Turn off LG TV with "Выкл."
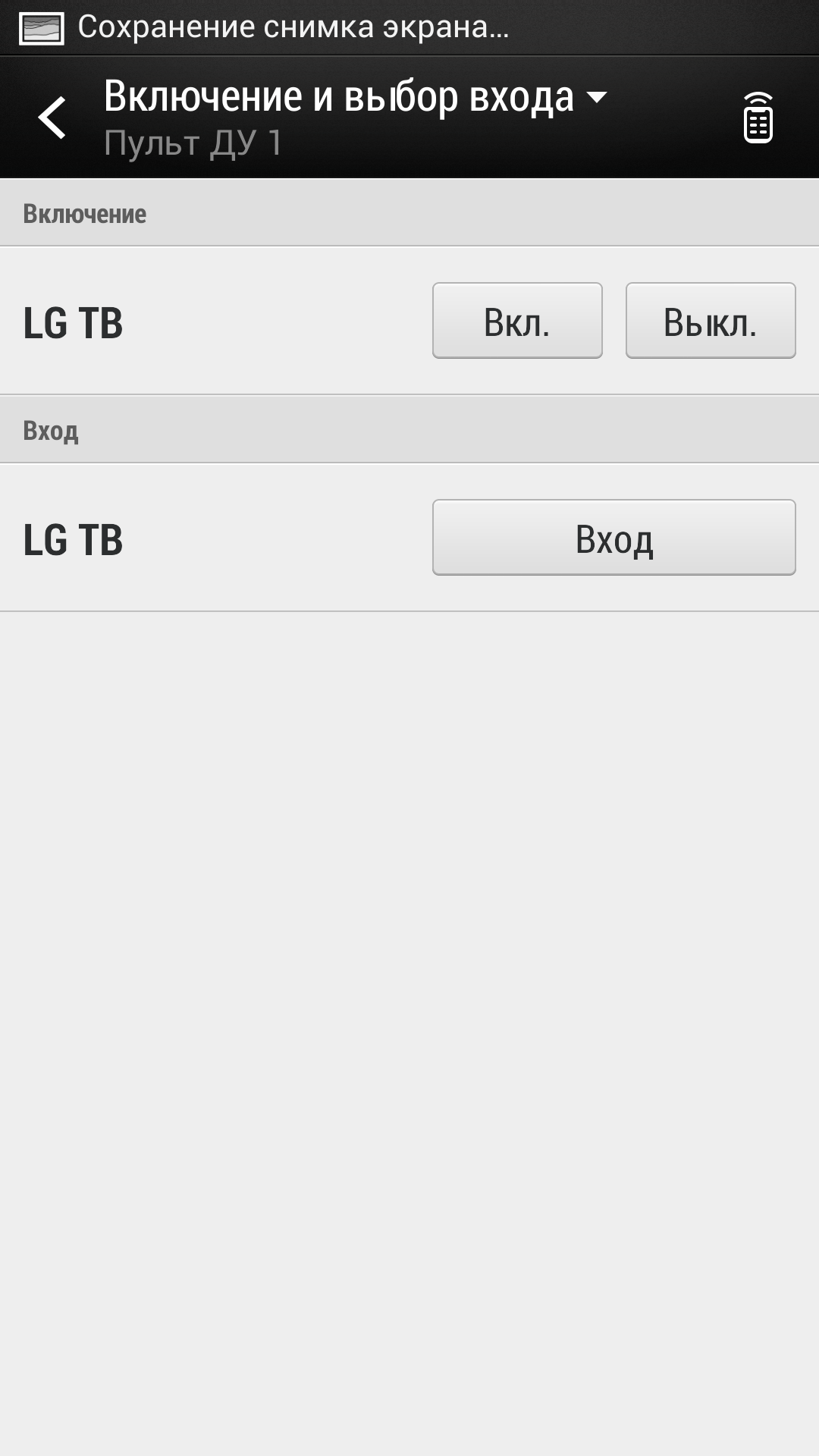The height and width of the screenshot is (1456, 819). pos(710,321)
